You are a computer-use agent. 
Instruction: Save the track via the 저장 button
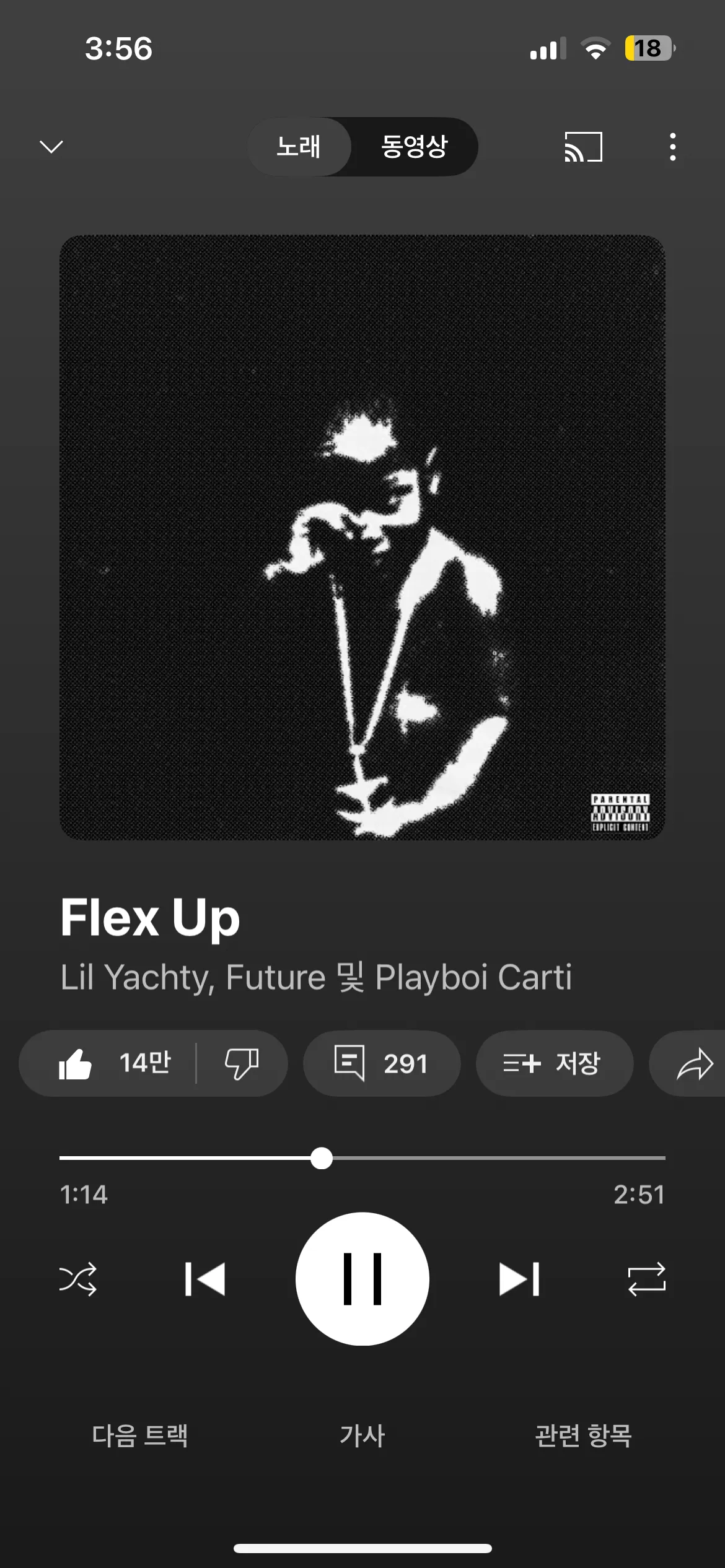pos(553,1063)
